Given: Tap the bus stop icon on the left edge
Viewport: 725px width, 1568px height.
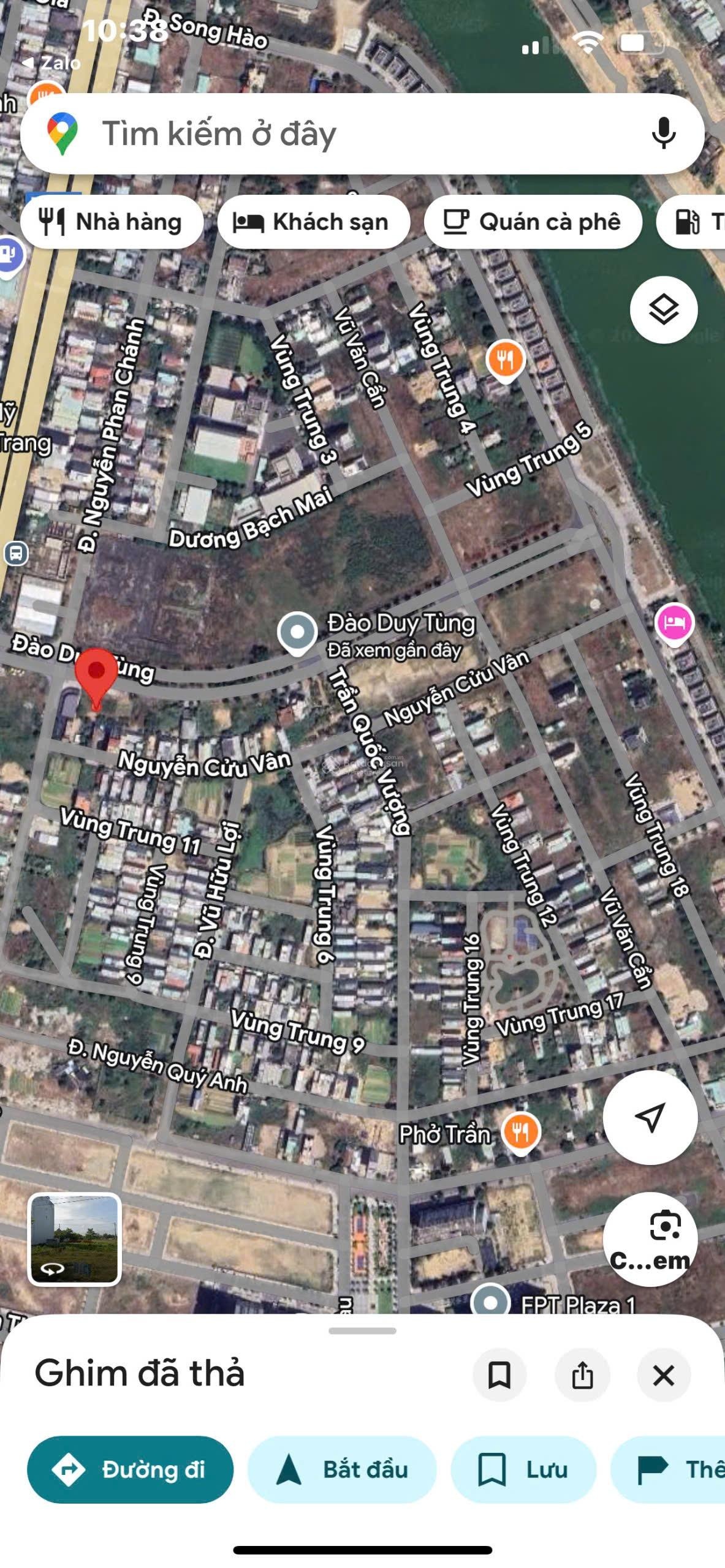Looking at the screenshot, I should 16,553.
